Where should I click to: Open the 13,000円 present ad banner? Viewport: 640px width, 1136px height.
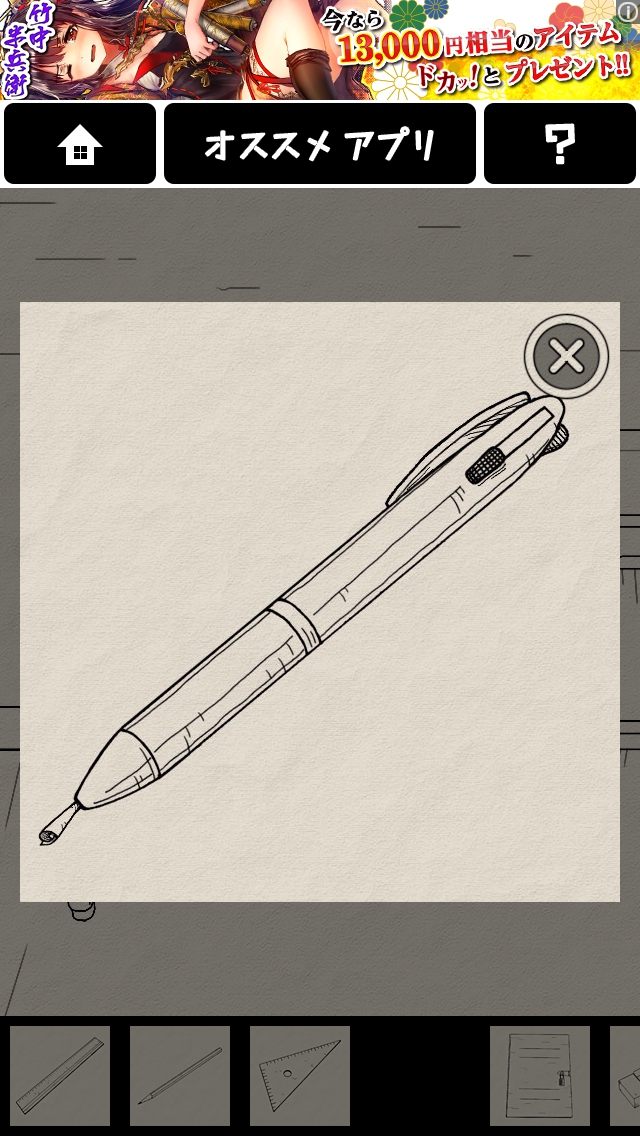[320, 50]
